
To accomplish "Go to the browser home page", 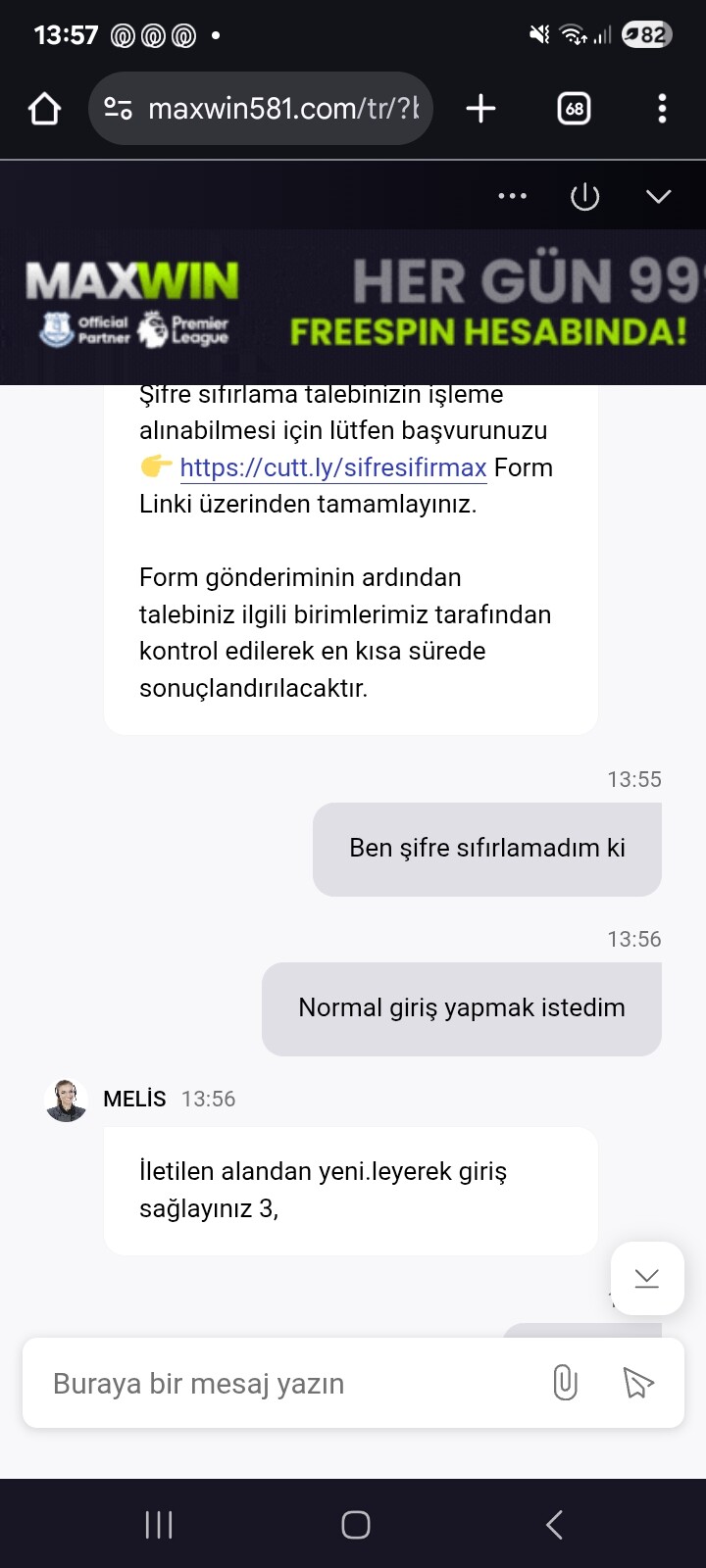I will point(45,109).
